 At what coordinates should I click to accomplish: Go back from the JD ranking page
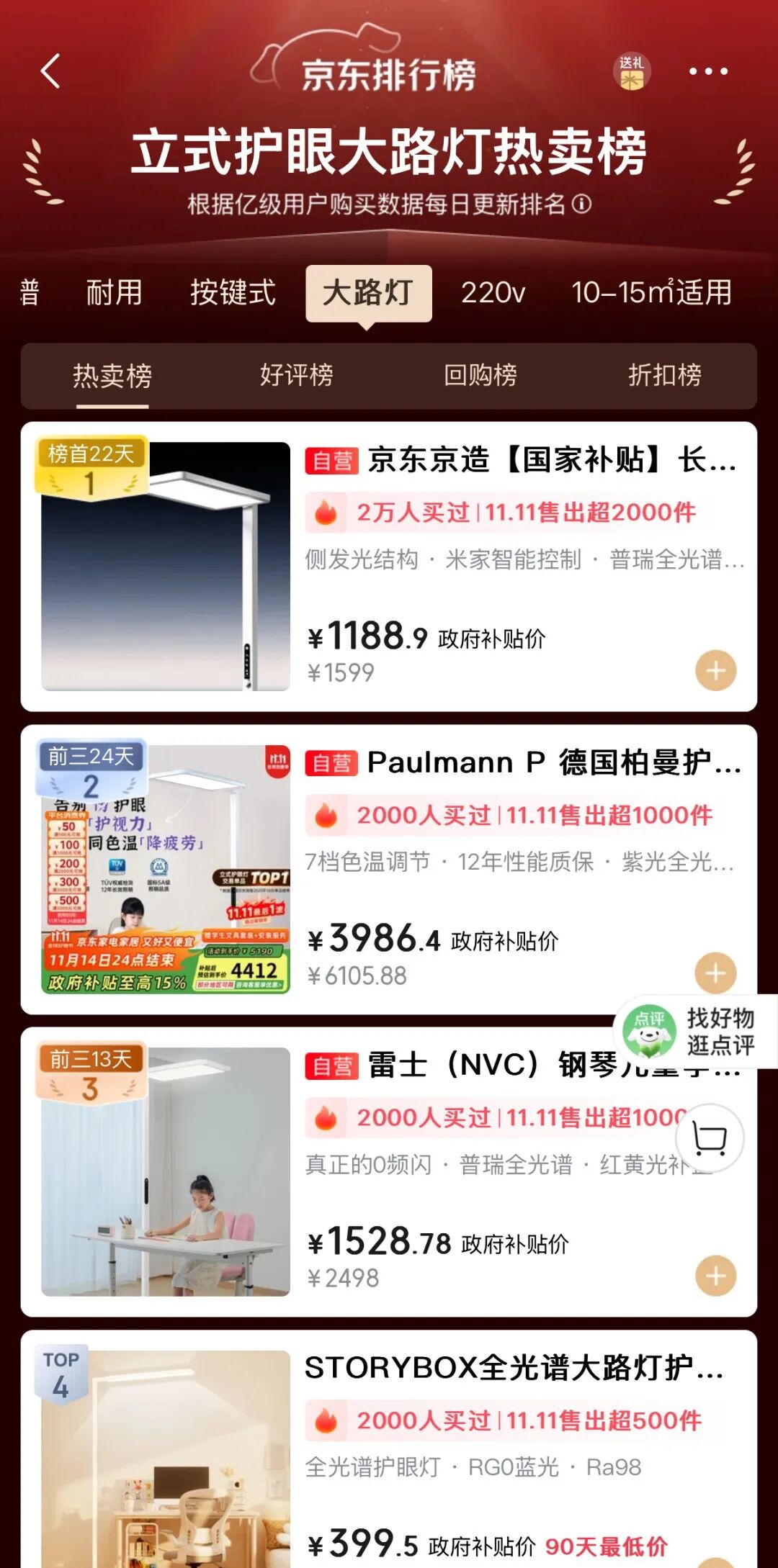coord(50,71)
